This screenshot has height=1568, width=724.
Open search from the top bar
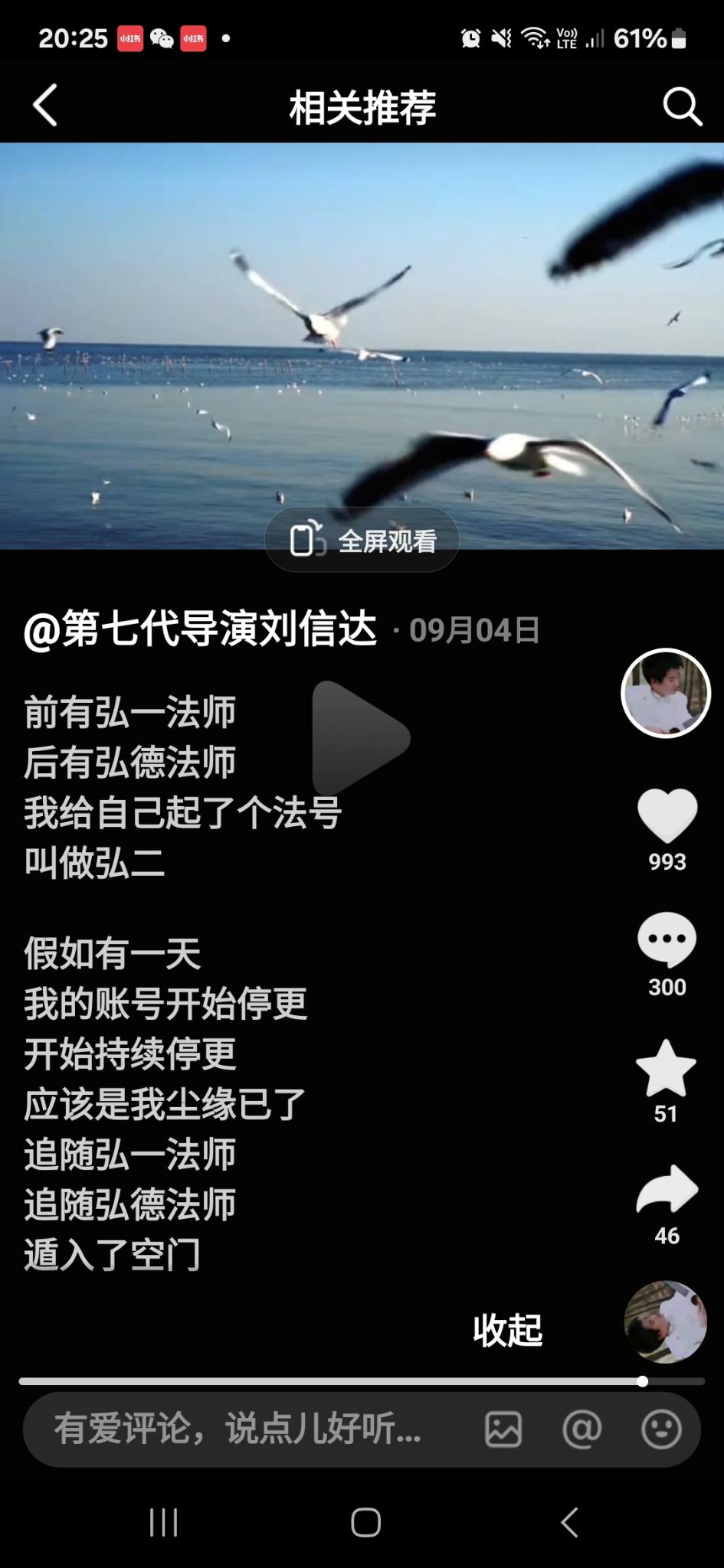point(681,106)
